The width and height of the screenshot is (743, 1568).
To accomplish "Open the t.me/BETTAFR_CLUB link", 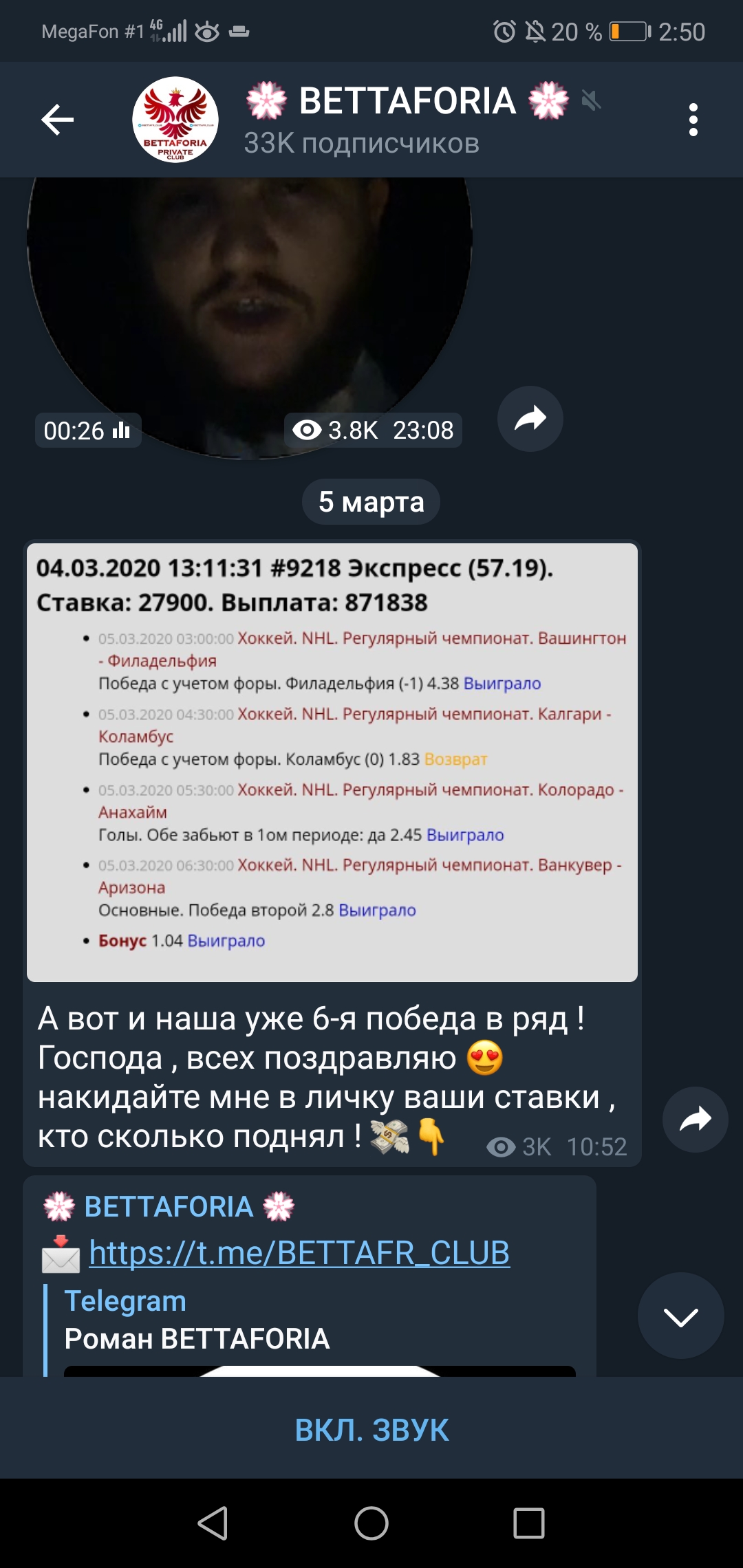I will pos(299,1252).
